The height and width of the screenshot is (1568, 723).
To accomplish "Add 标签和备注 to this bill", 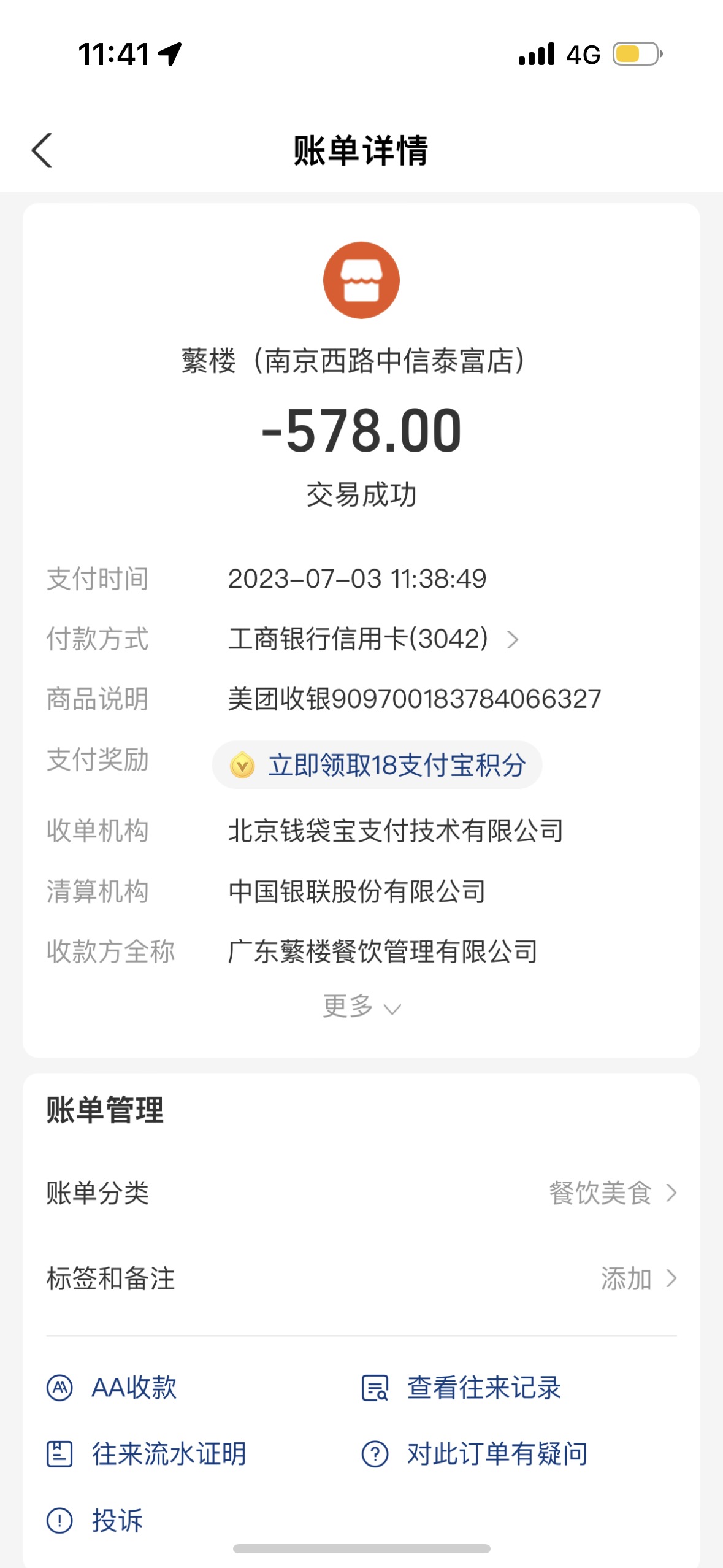I will pyautogui.click(x=361, y=1279).
